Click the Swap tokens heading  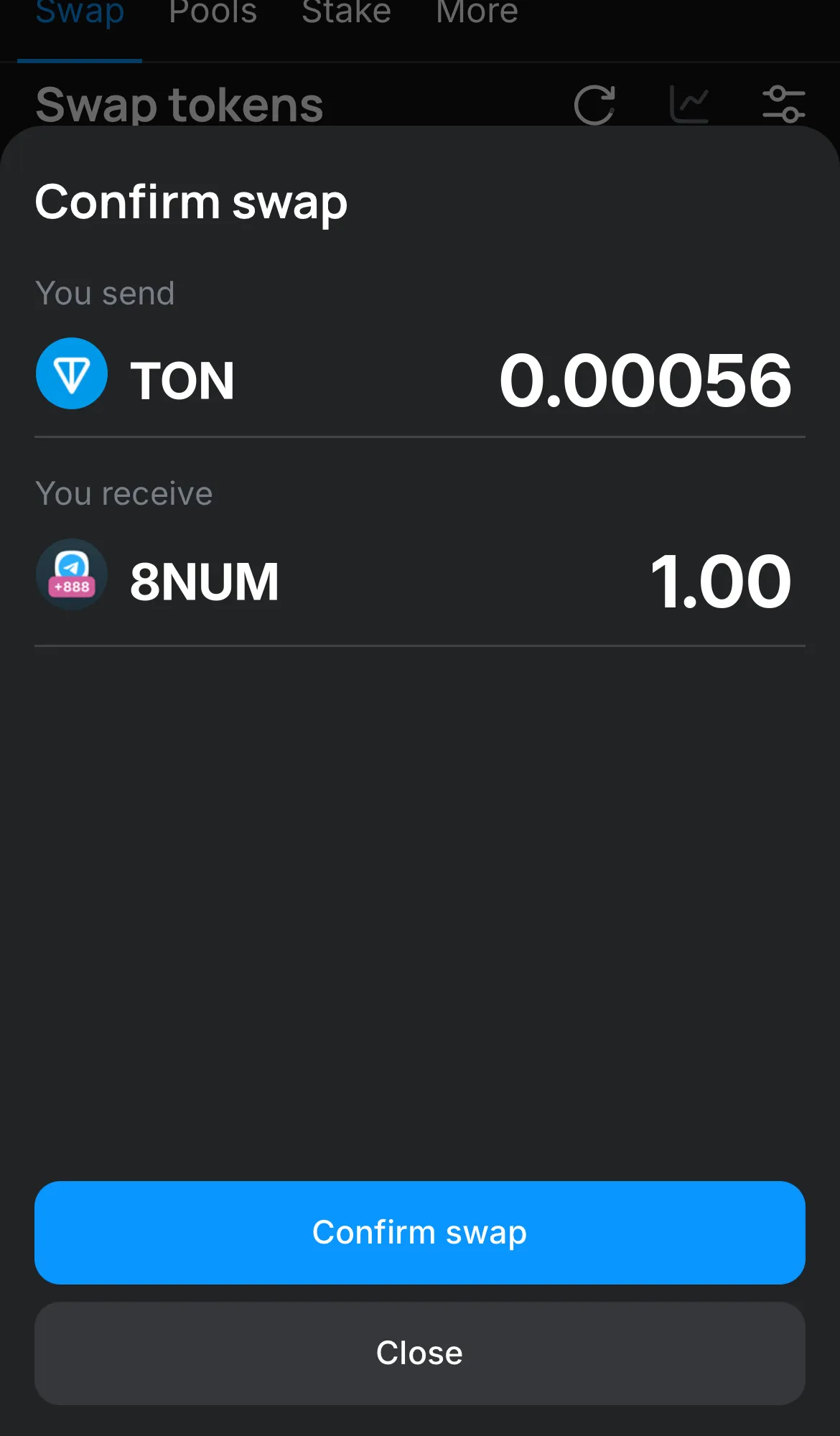(179, 104)
